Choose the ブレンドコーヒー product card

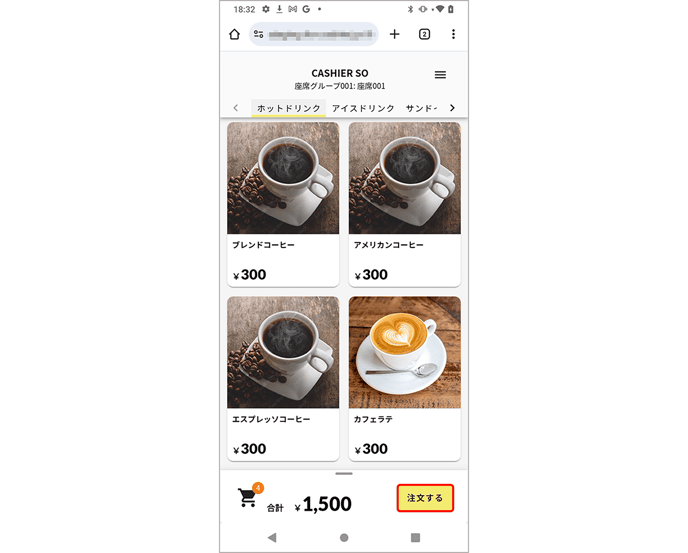point(283,204)
